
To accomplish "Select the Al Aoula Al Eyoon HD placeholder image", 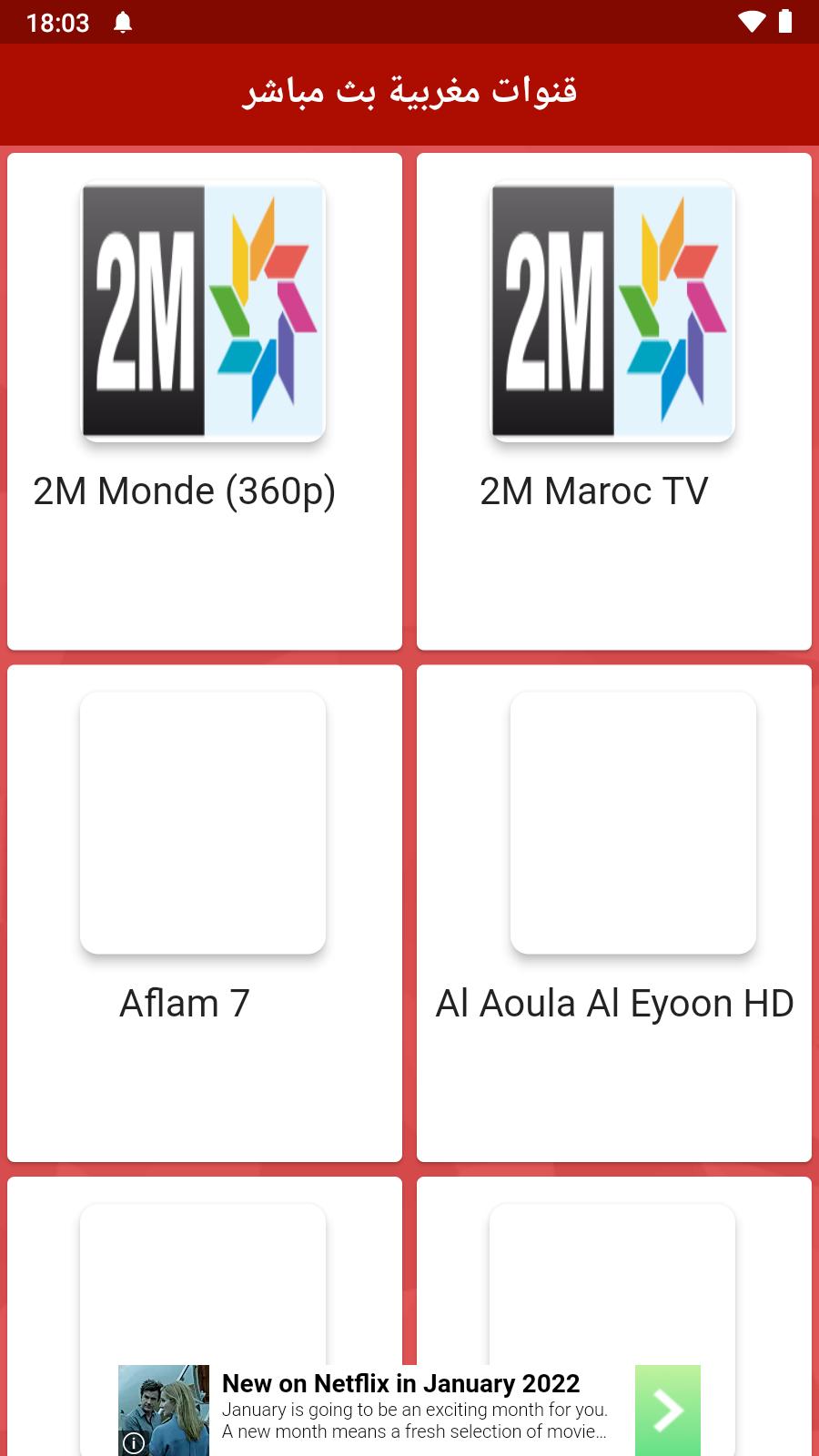I will click(633, 822).
